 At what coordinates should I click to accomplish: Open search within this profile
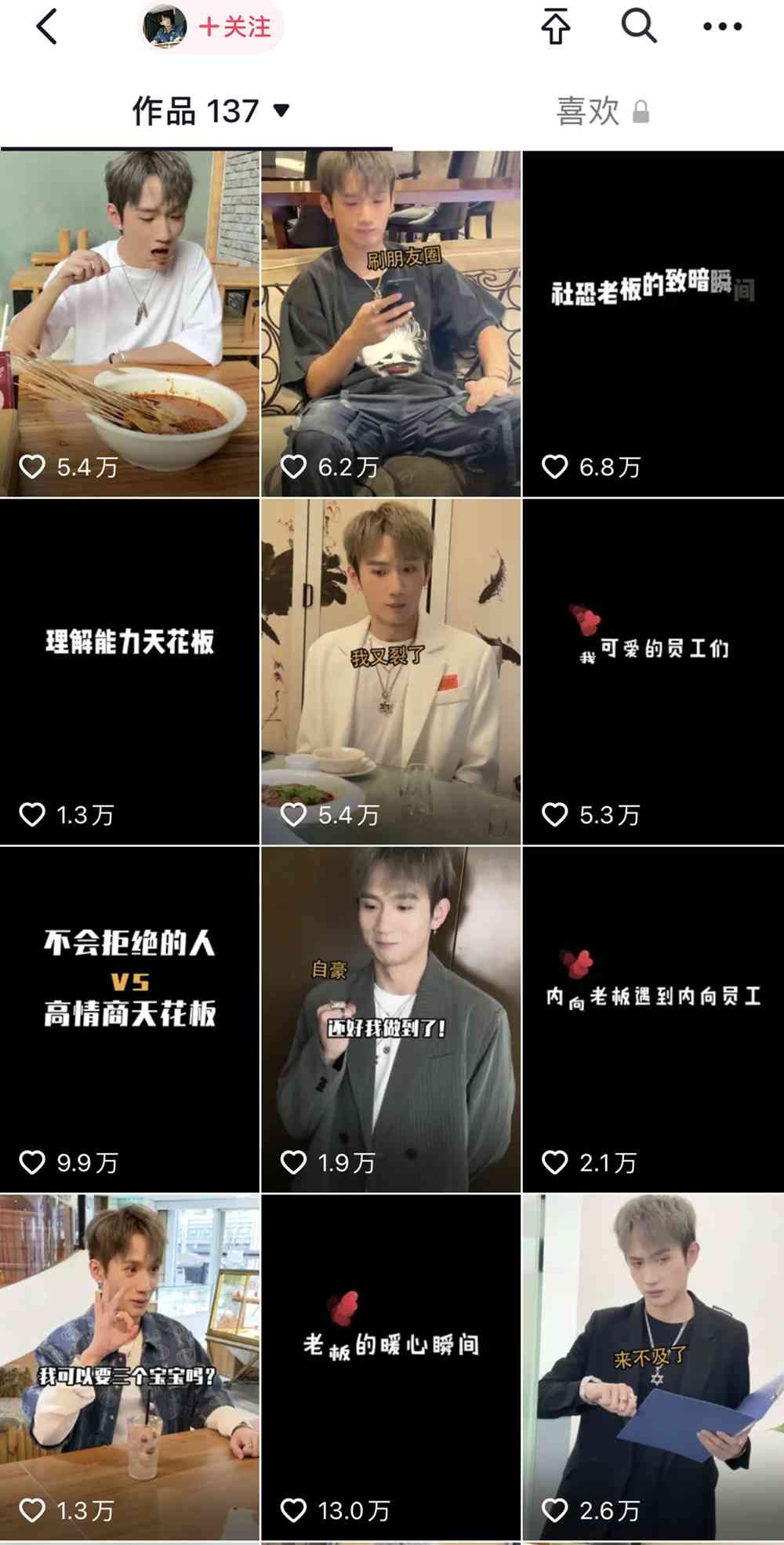(639, 27)
